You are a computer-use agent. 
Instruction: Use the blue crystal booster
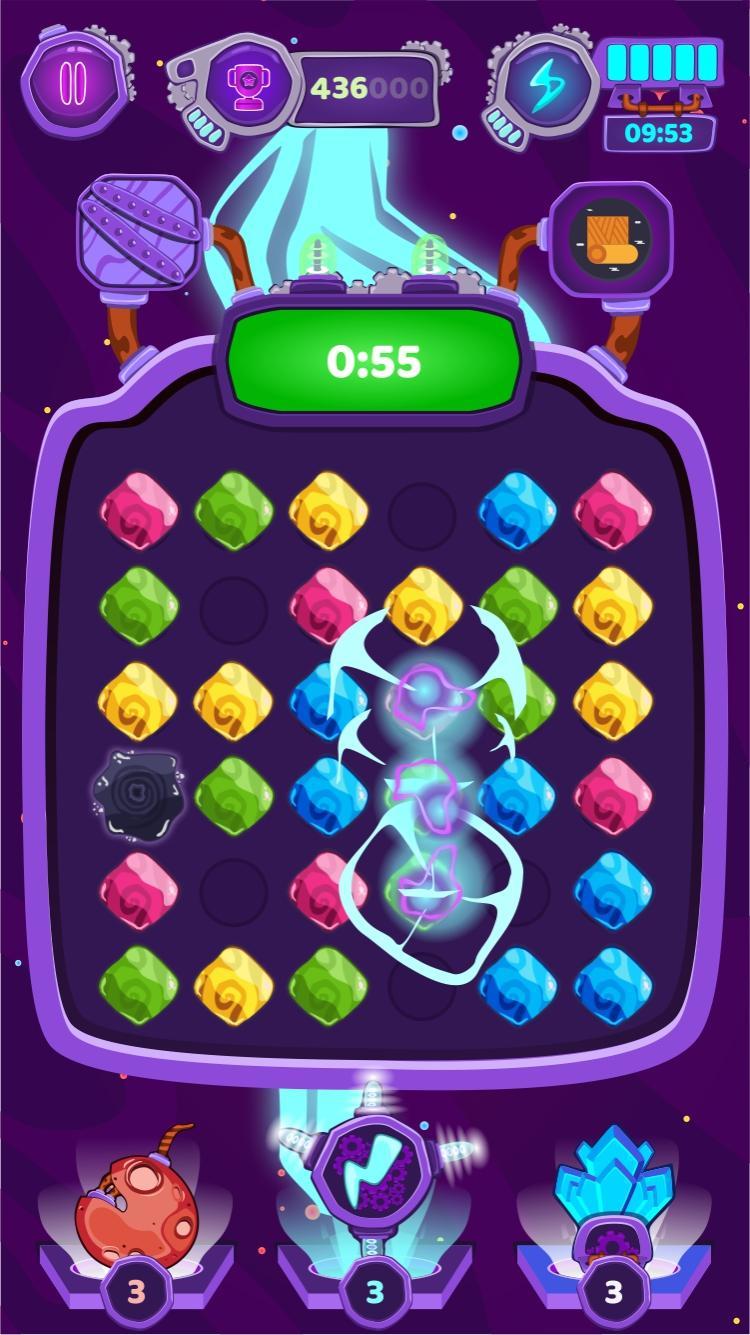tap(613, 1187)
